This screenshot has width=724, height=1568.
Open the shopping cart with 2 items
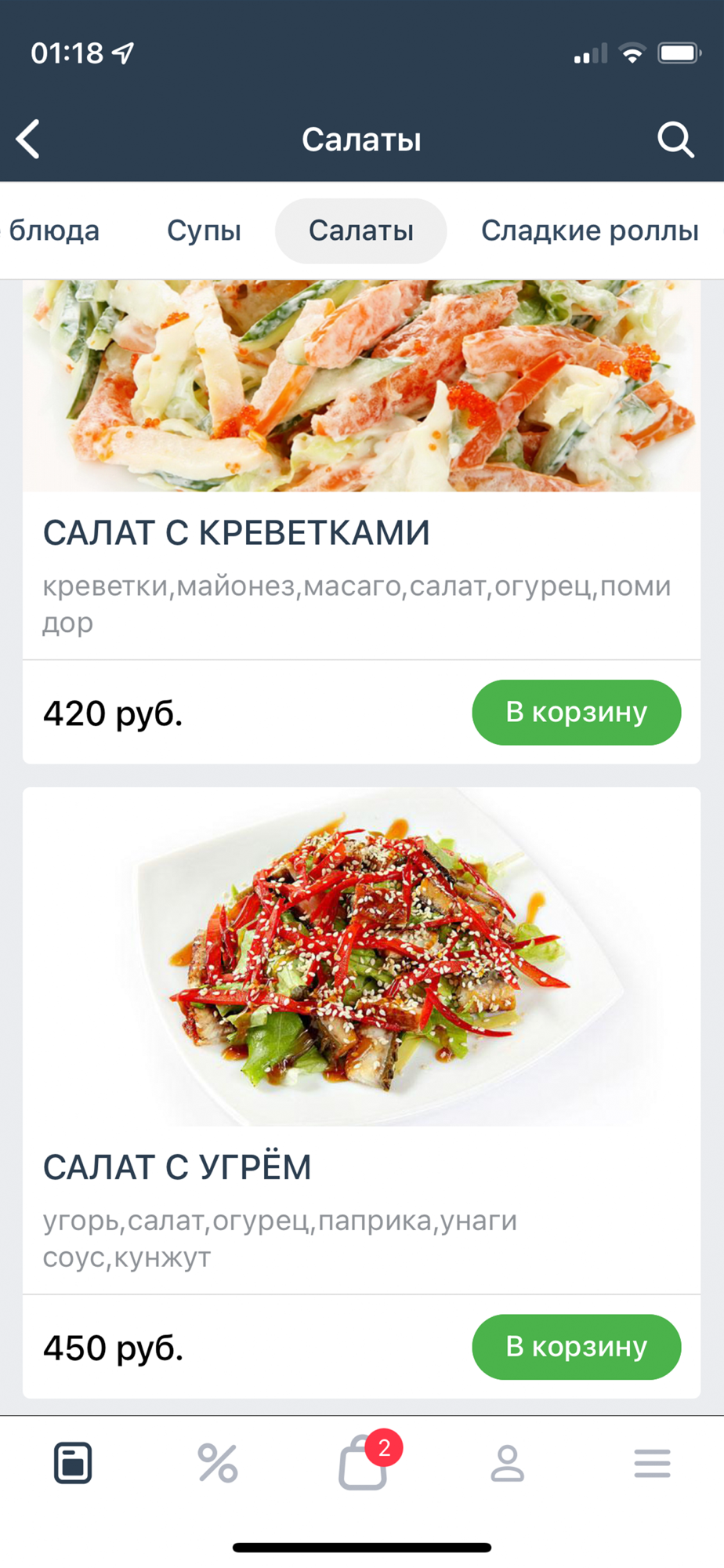coord(363,1463)
